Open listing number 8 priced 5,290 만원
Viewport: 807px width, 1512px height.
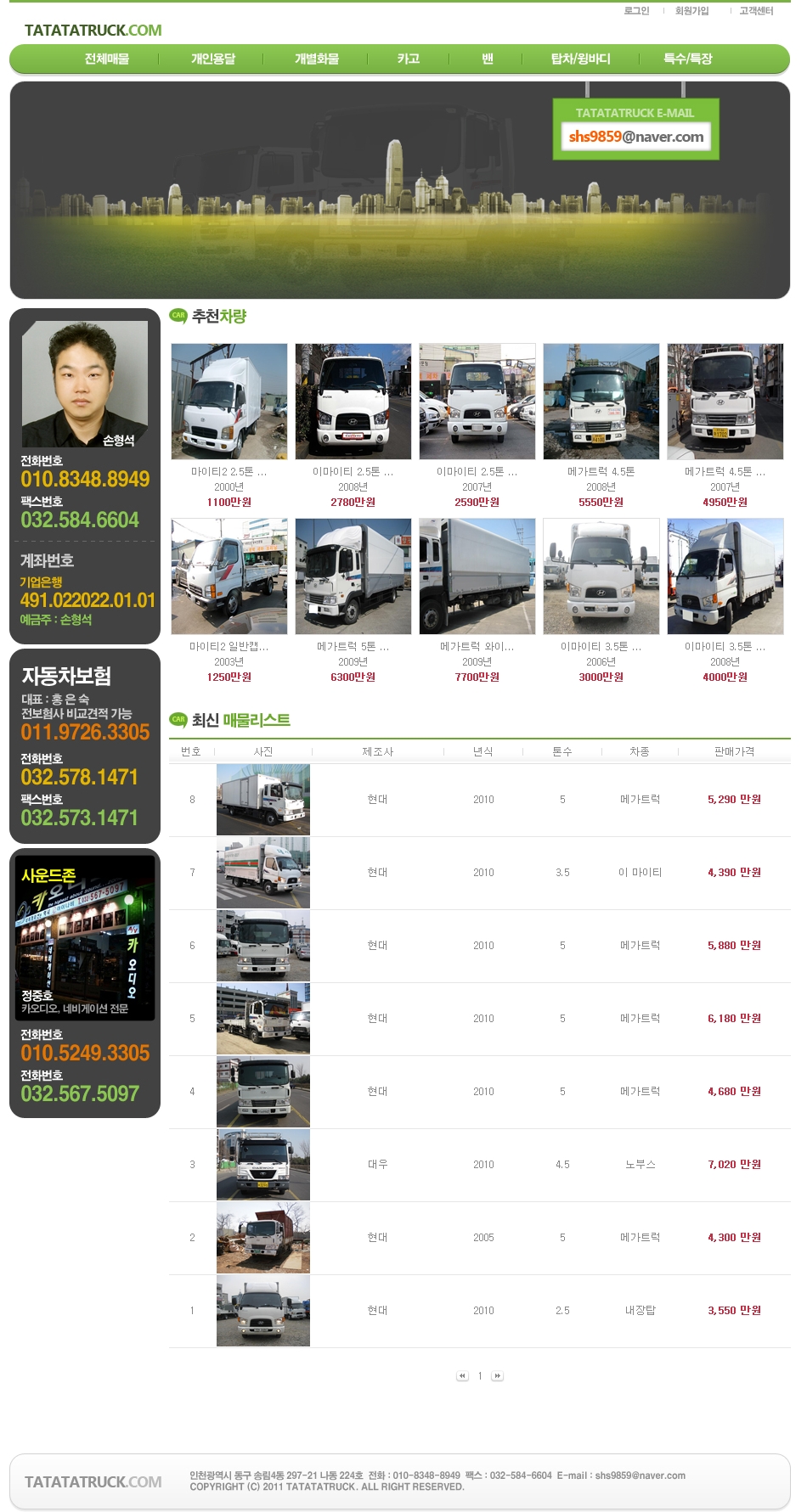(x=263, y=800)
